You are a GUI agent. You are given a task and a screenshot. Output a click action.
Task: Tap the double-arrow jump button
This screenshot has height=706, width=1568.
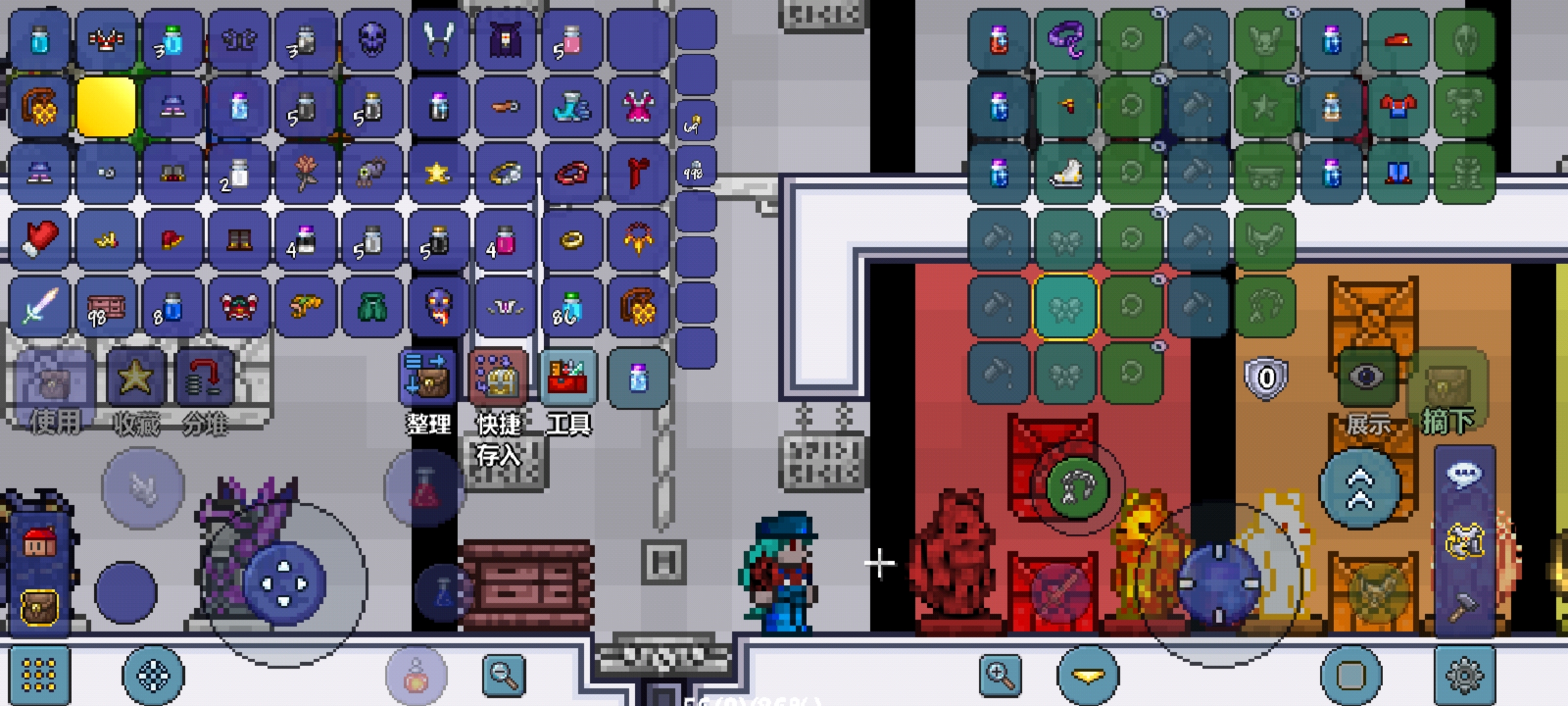pos(1360,489)
